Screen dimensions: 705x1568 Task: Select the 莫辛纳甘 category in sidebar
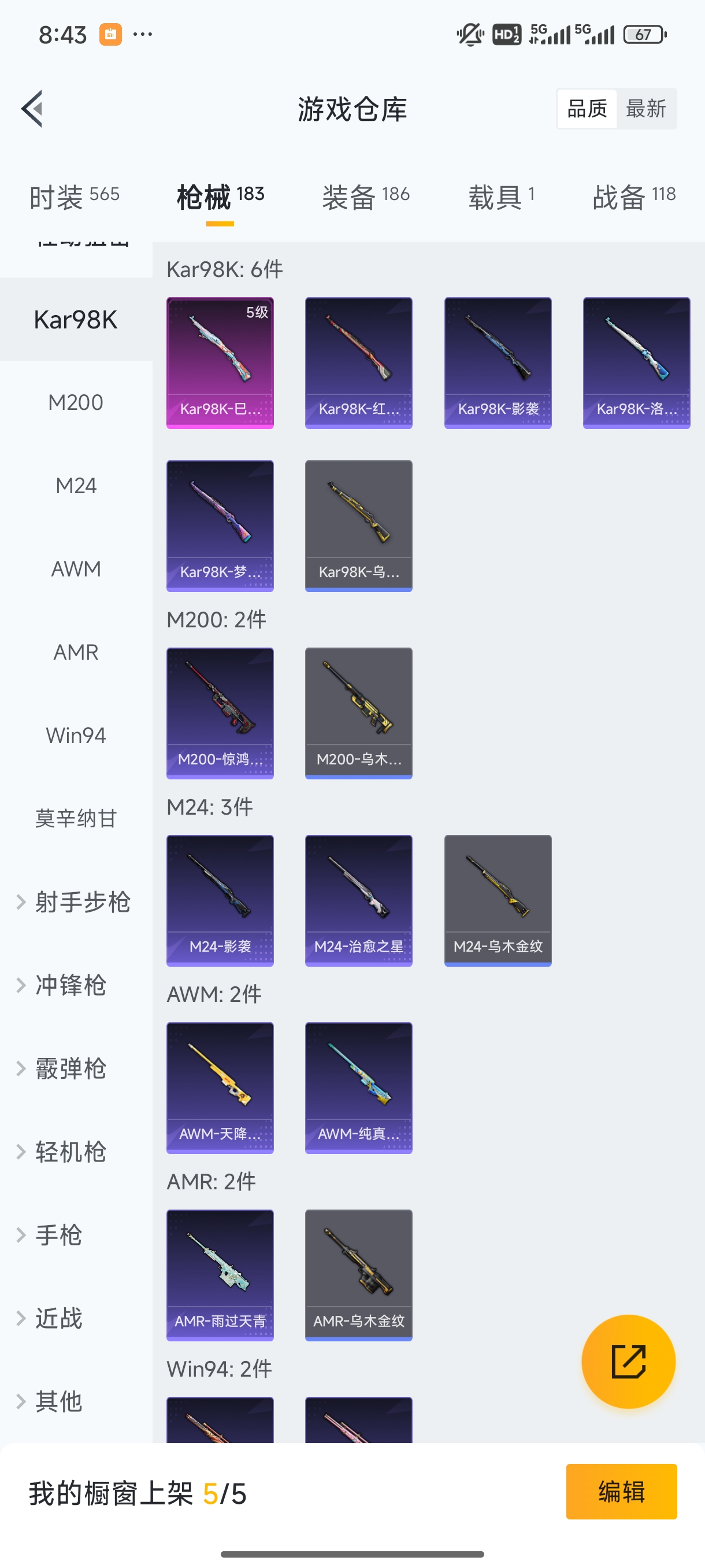click(76, 818)
